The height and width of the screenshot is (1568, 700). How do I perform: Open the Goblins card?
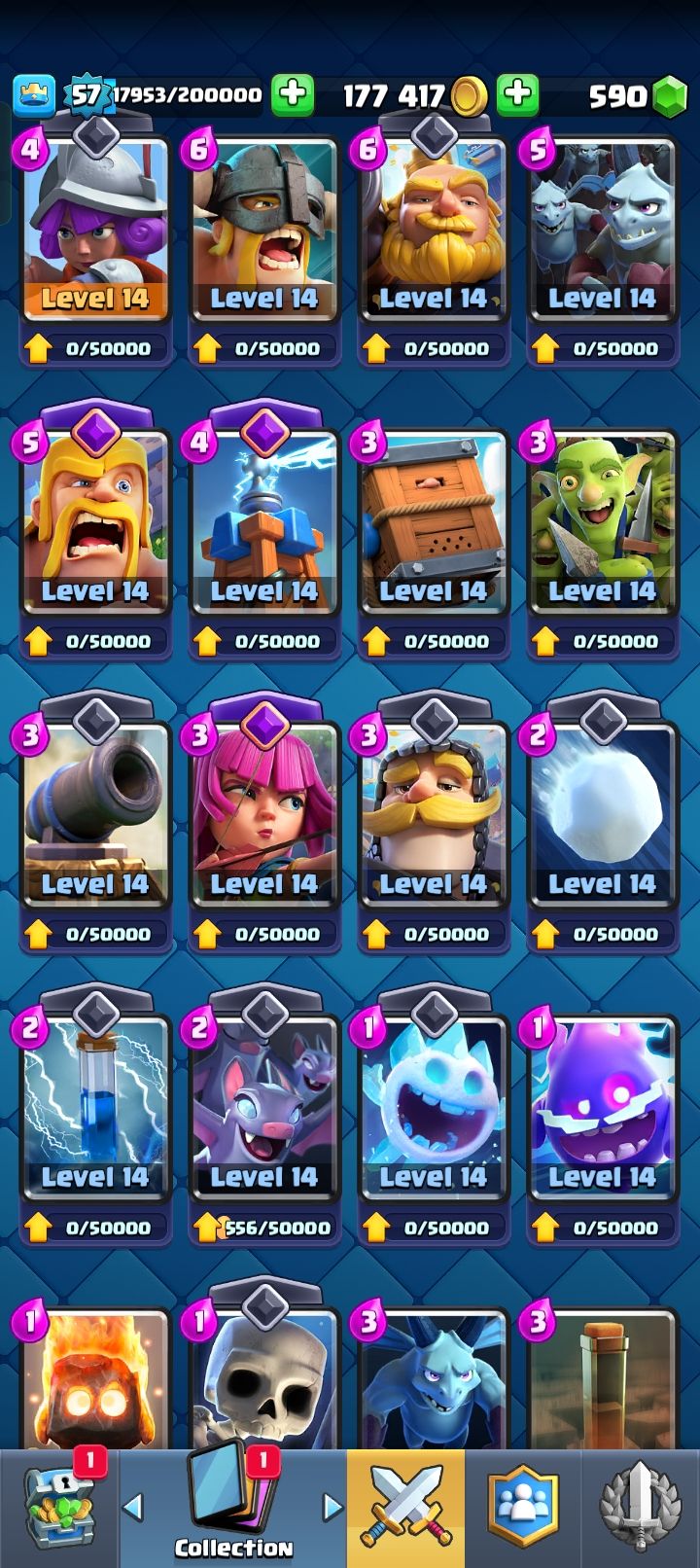pyautogui.click(x=602, y=525)
